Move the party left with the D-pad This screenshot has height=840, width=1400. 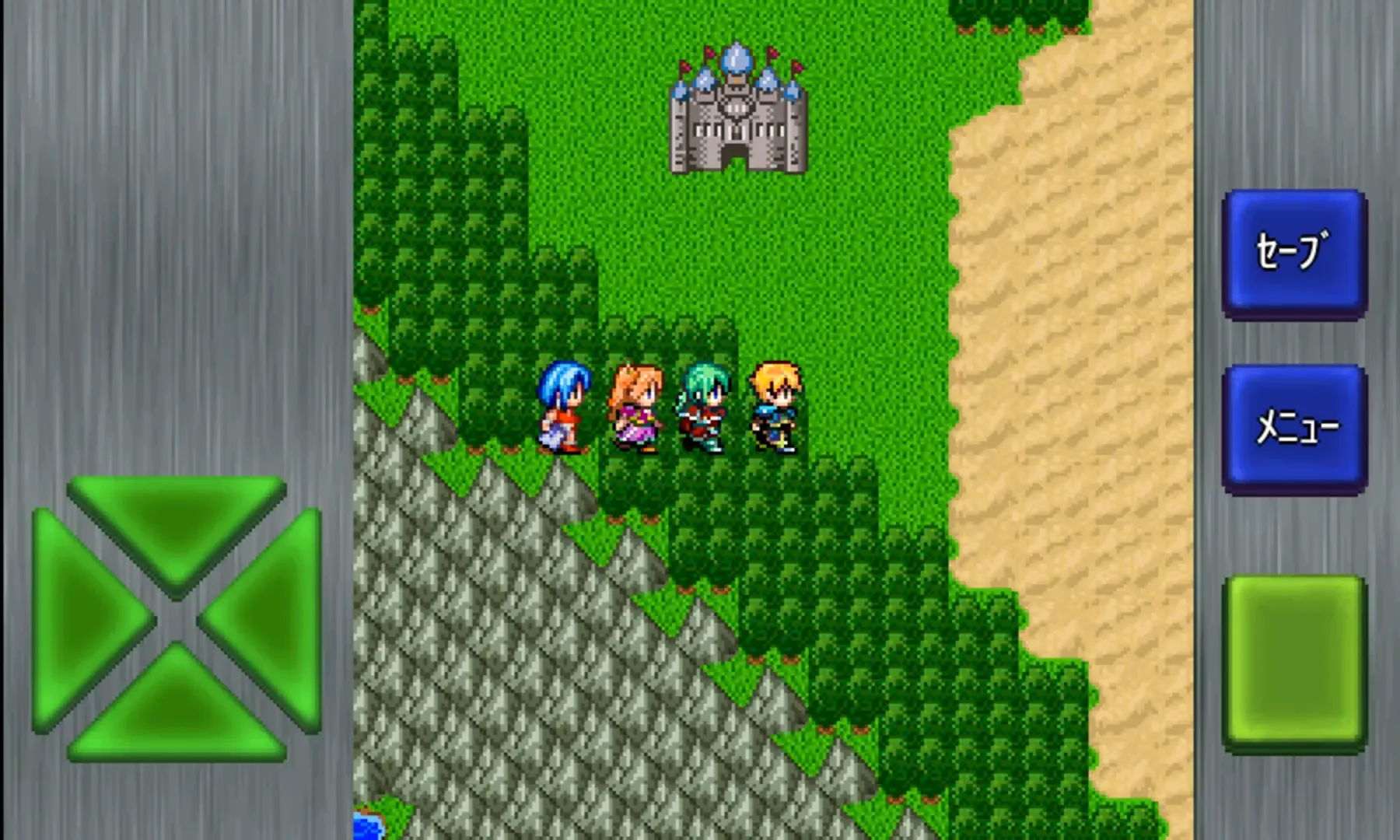click(82, 620)
